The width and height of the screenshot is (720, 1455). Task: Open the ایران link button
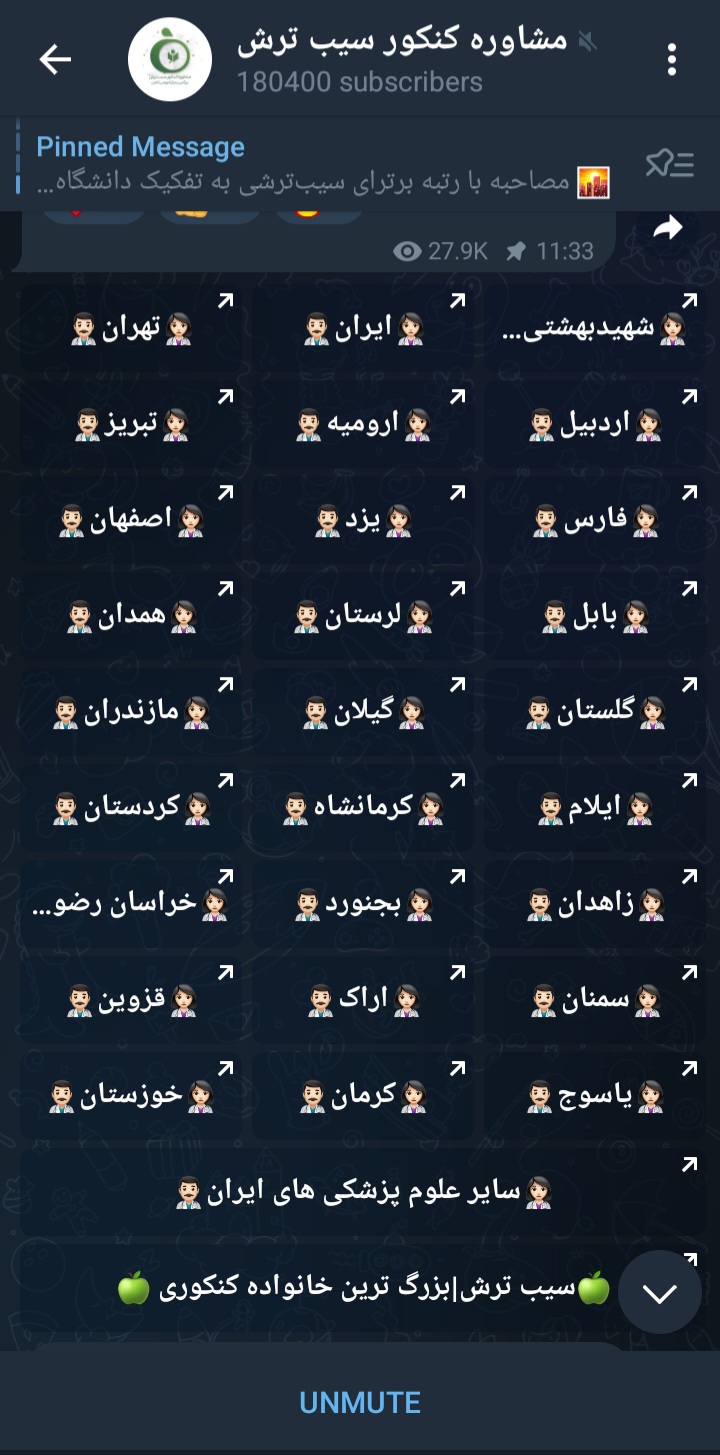pyautogui.click(x=362, y=328)
